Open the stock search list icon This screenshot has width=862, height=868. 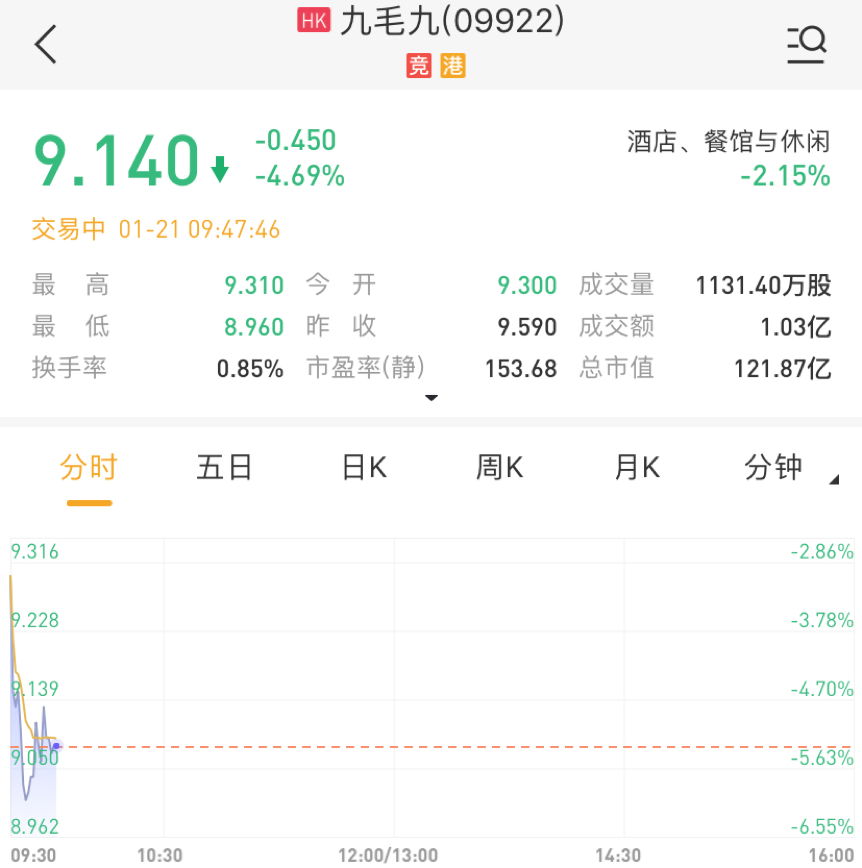click(x=805, y=45)
